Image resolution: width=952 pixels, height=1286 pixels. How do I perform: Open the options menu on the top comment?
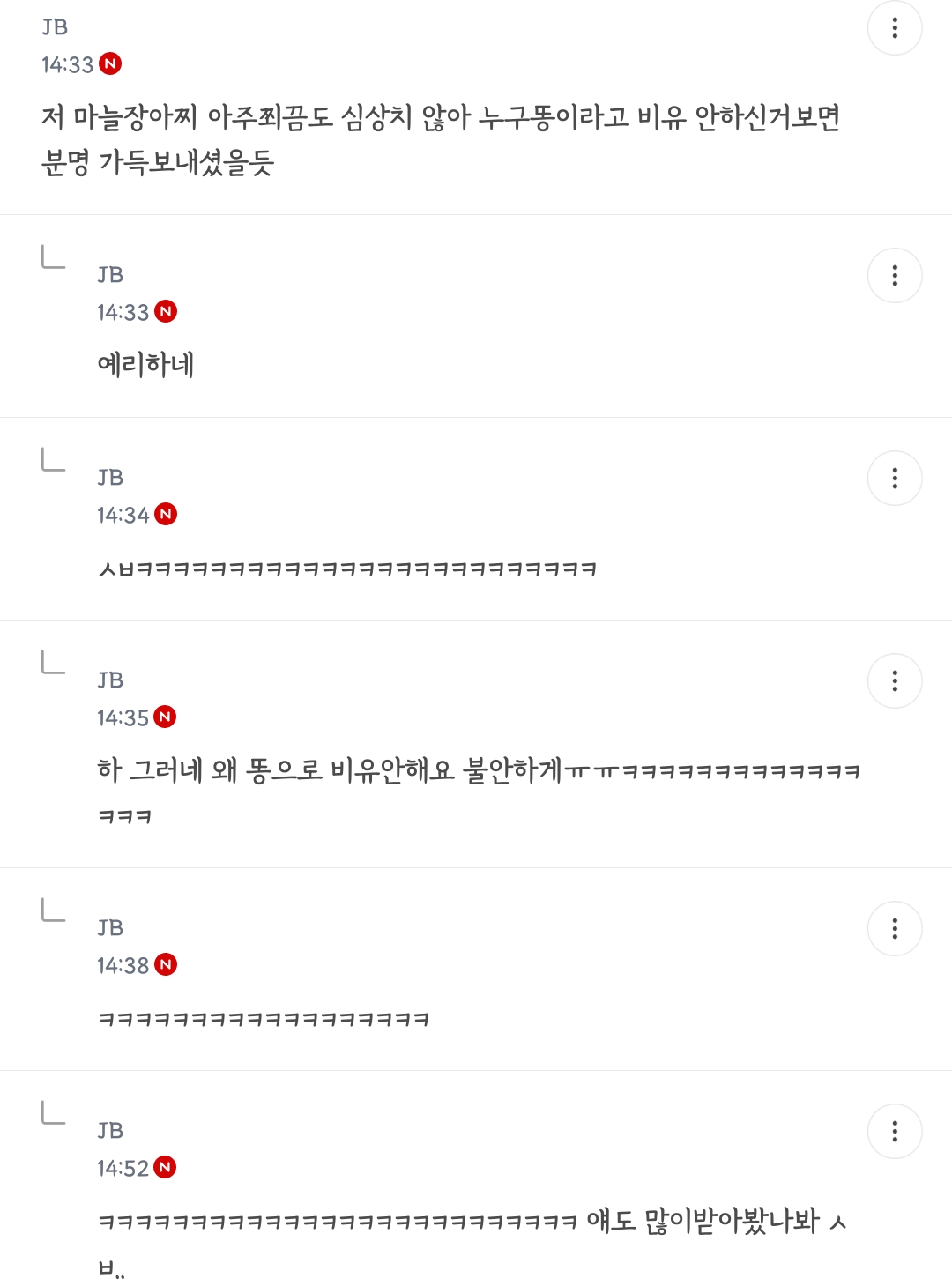895,29
